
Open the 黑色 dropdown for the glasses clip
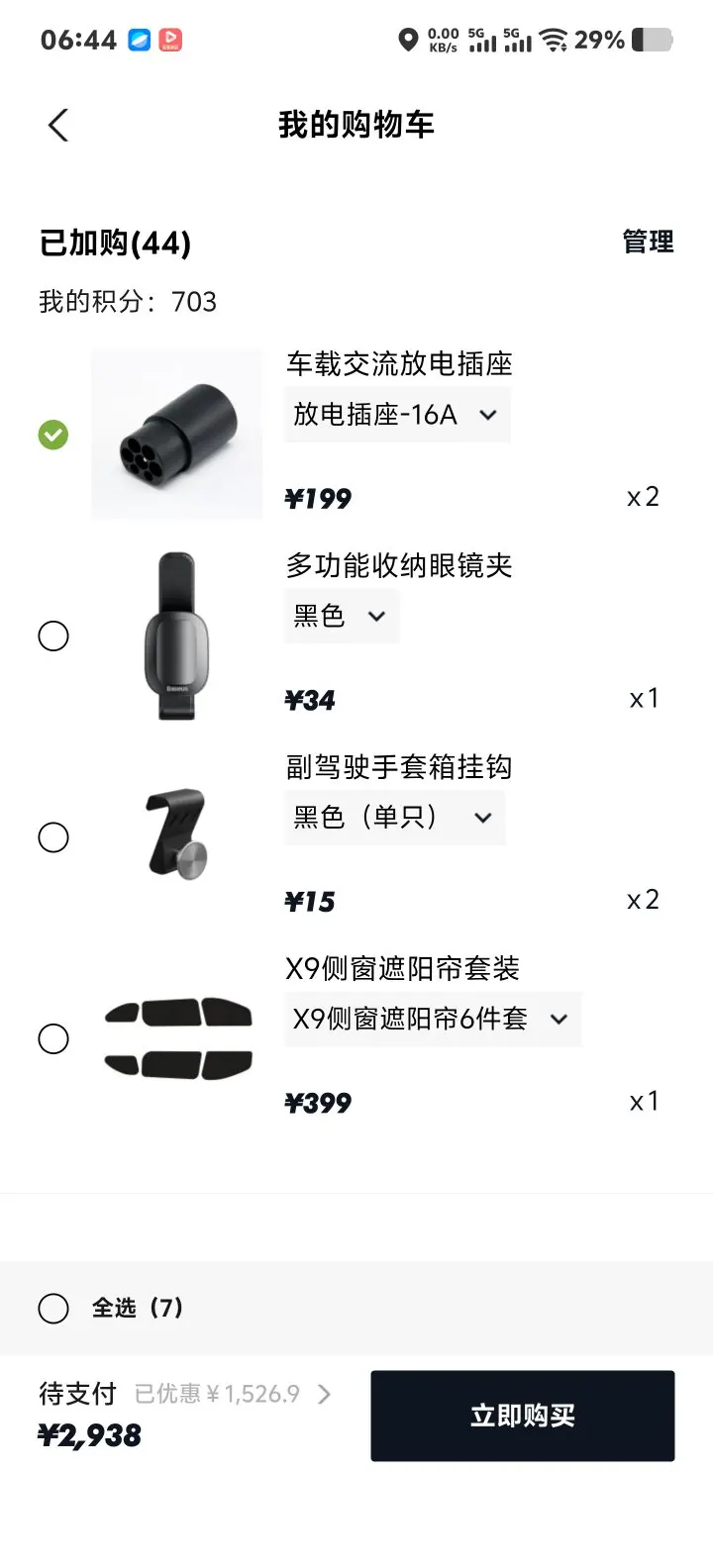click(341, 616)
